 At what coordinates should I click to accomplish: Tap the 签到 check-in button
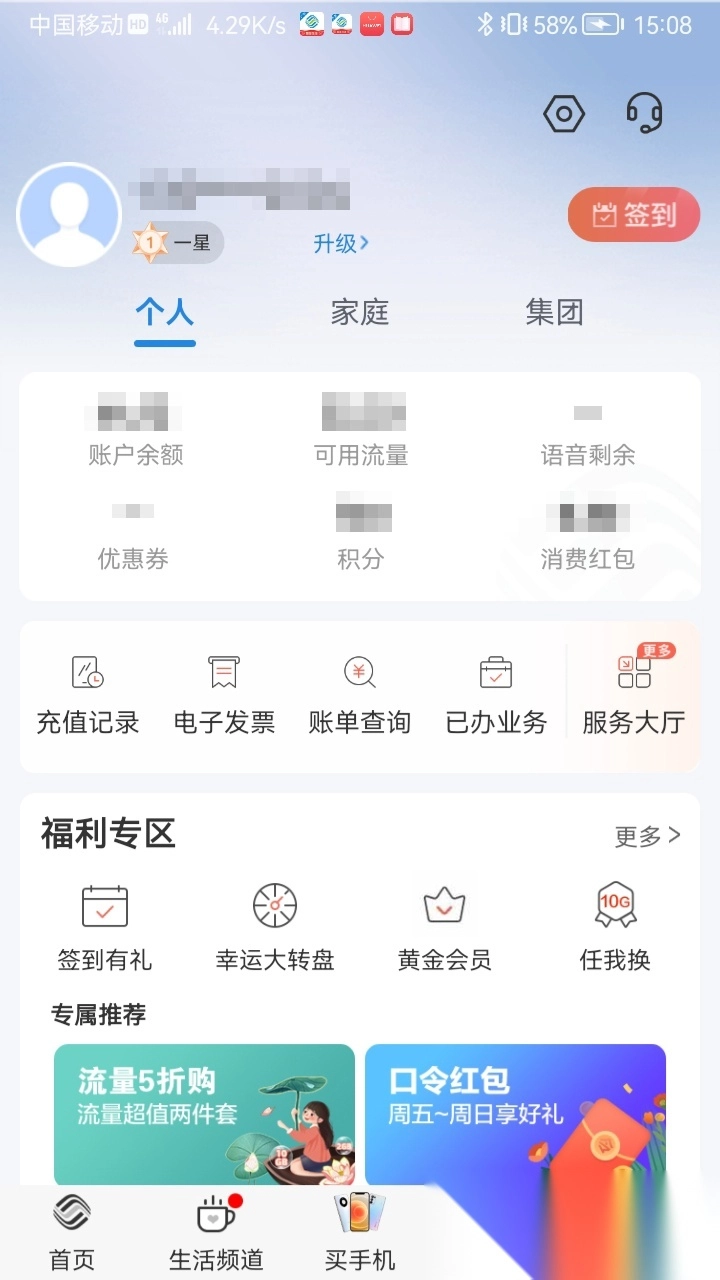(634, 215)
